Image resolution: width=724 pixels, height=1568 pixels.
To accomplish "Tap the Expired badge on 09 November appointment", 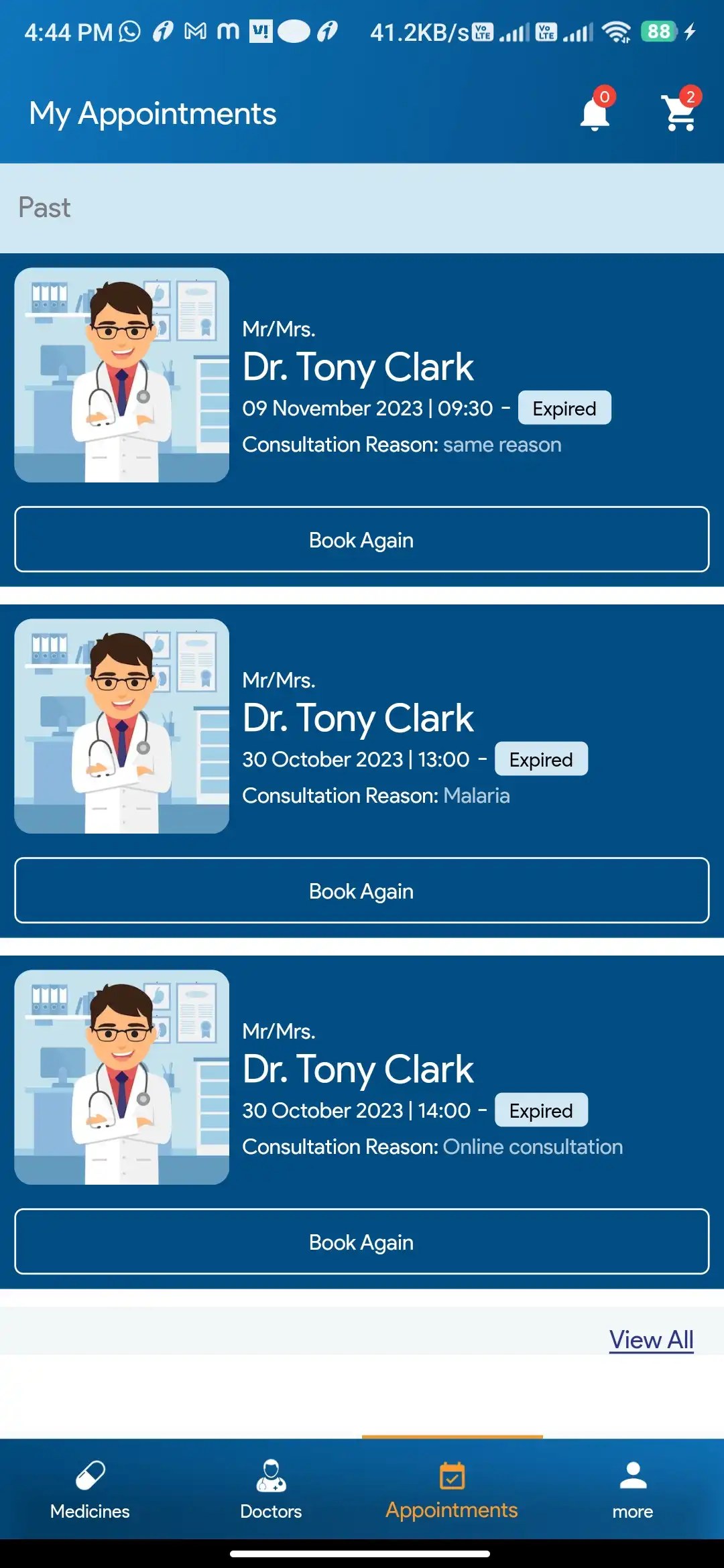I will click(x=564, y=408).
